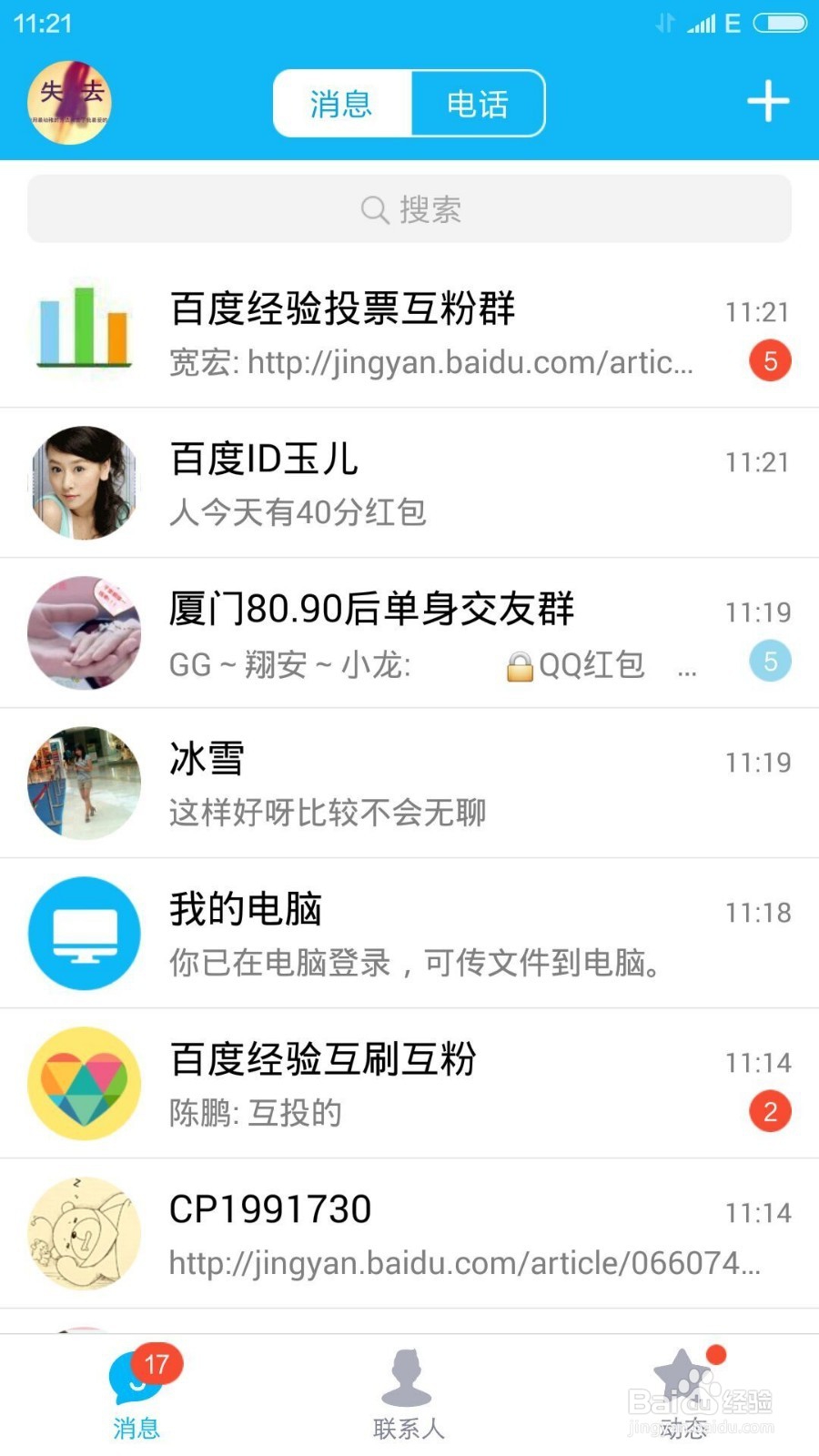Viewport: 819px width, 1456px height.
Task: Tap the red dot on 动态 tab
Action: pyautogui.click(x=716, y=1355)
